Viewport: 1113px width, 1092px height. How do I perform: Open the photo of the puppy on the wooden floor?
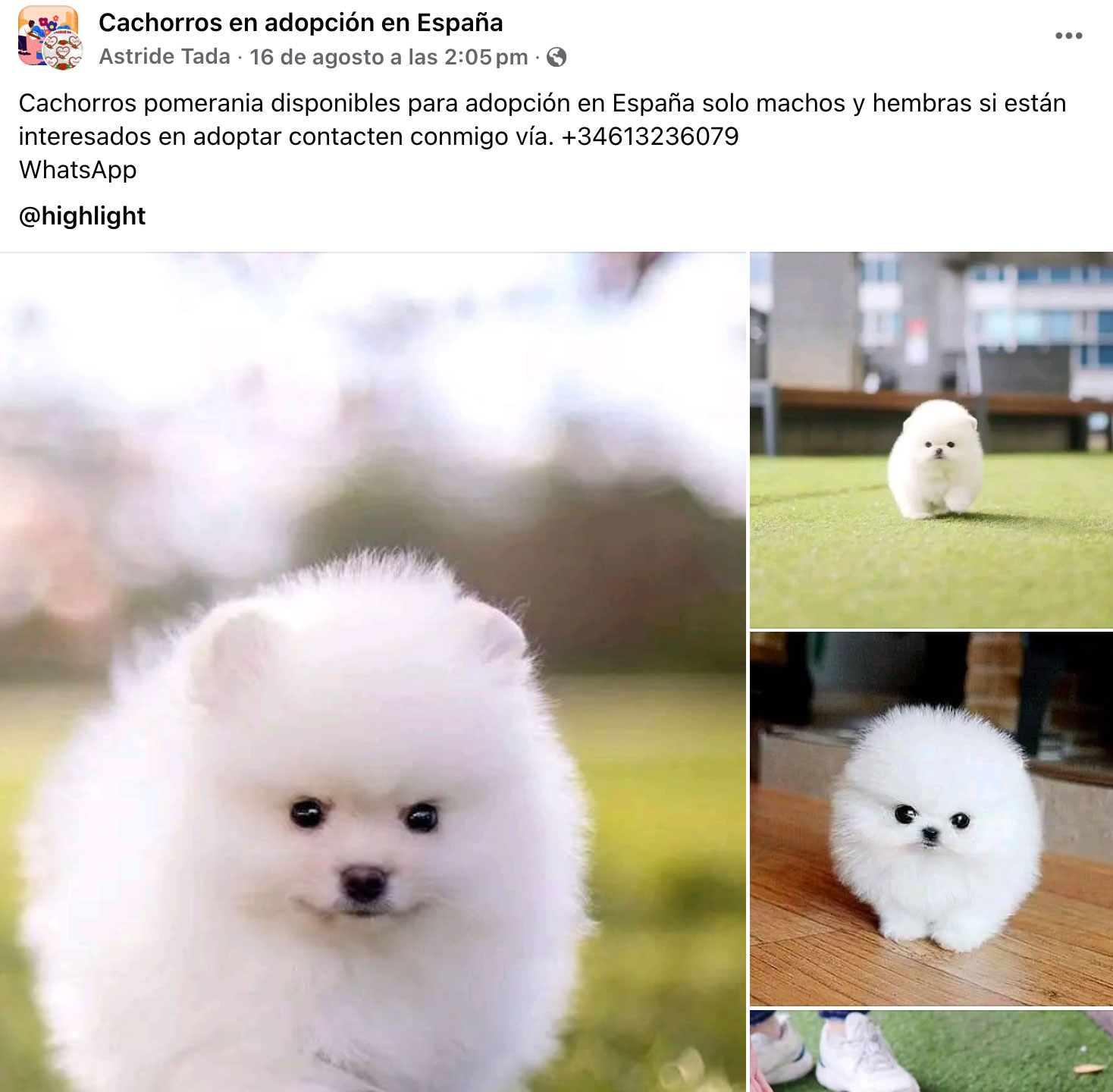(931, 819)
